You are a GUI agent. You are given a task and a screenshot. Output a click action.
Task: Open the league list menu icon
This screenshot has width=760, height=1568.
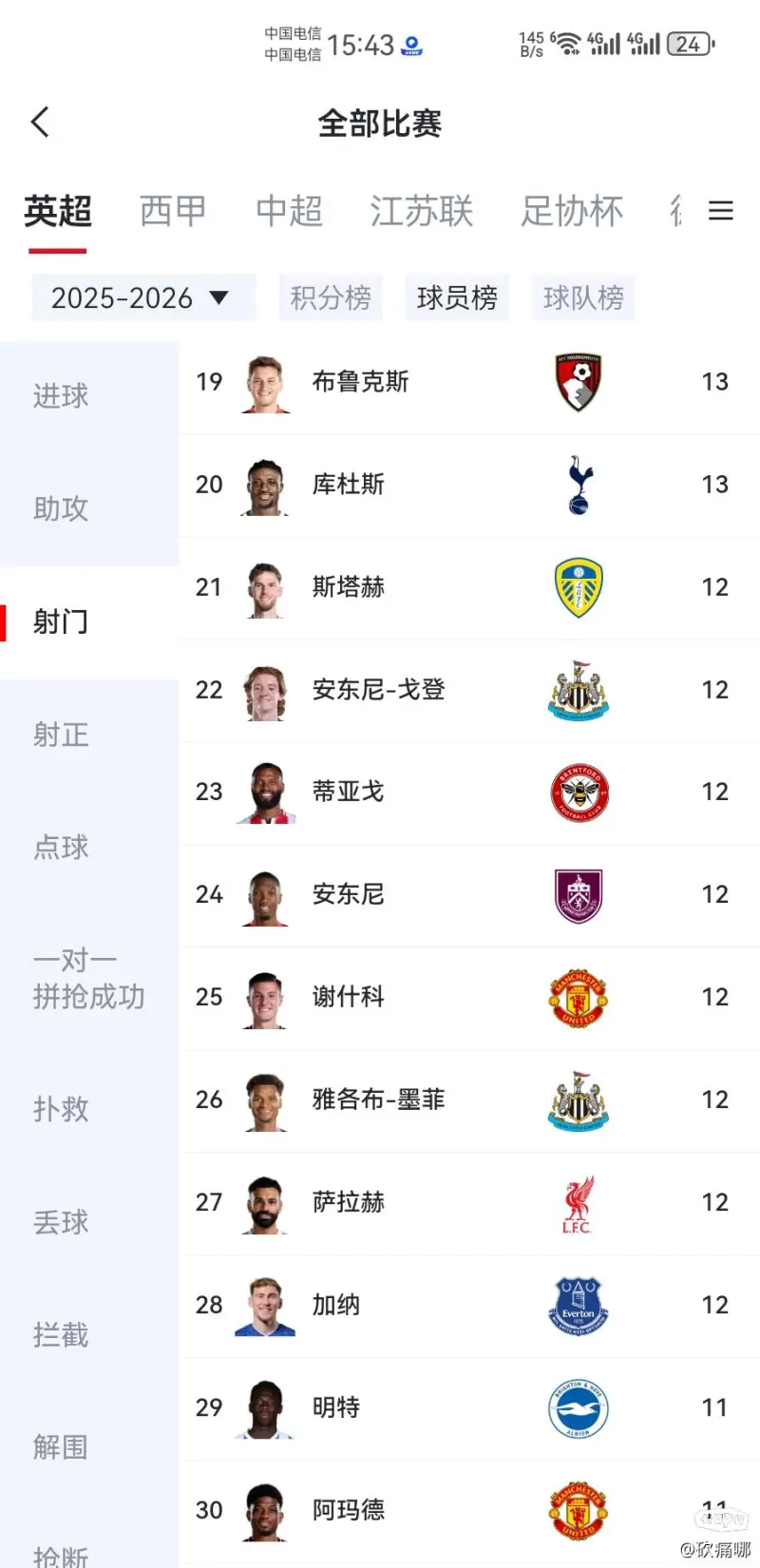pos(721,211)
